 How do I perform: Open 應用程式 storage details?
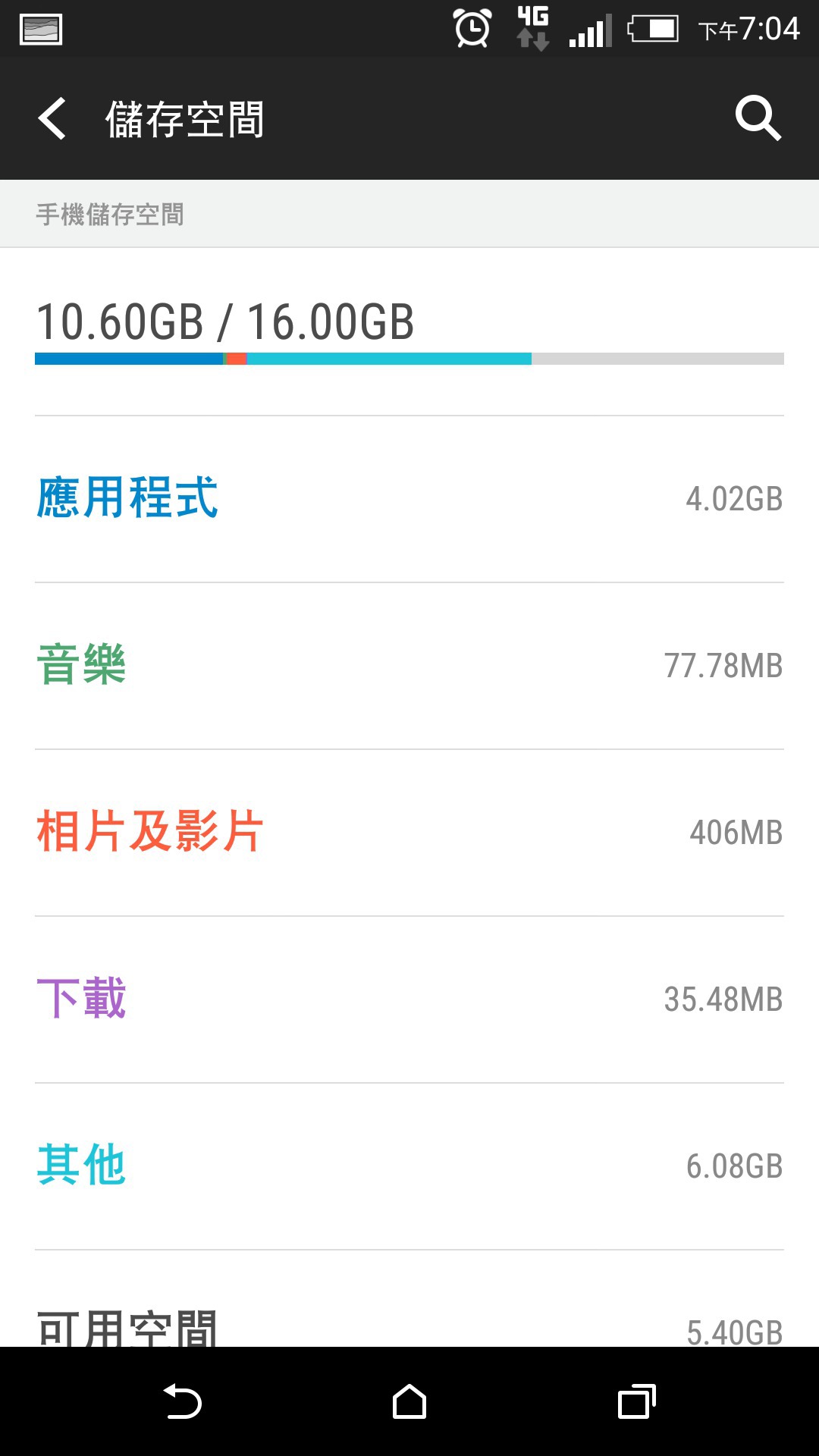point(409,499)
